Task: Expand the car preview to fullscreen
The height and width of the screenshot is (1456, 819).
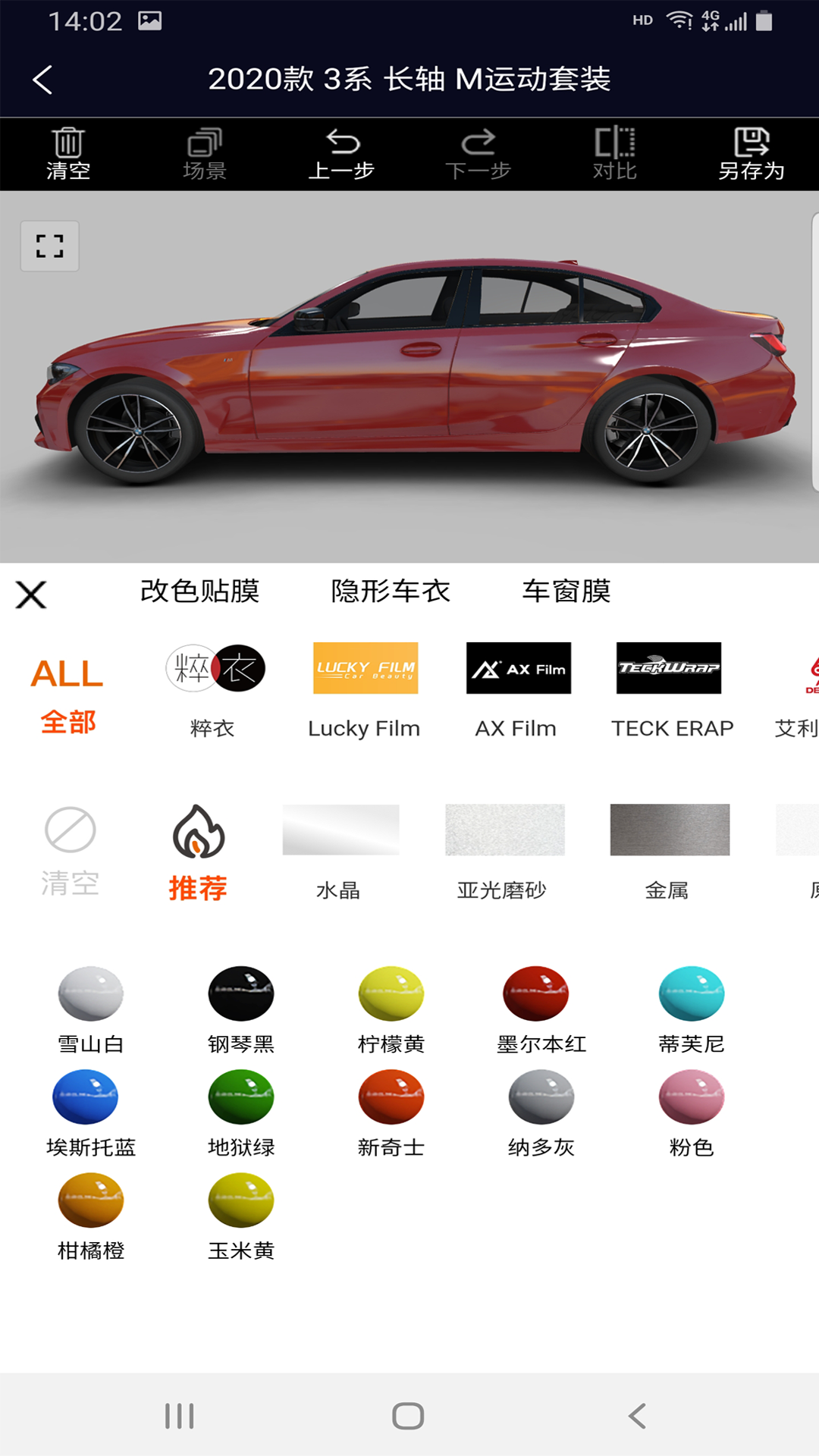Action: point(50,246)
